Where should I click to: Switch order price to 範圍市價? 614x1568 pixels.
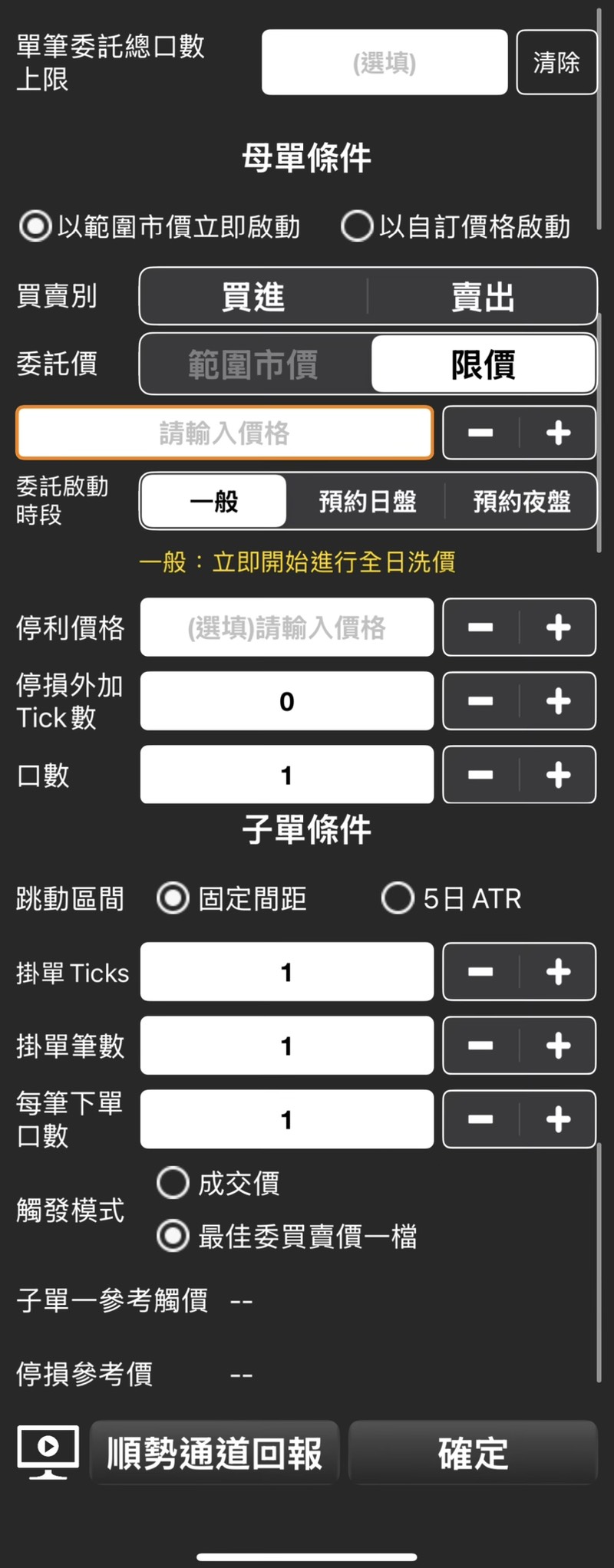tap(253, 364)
